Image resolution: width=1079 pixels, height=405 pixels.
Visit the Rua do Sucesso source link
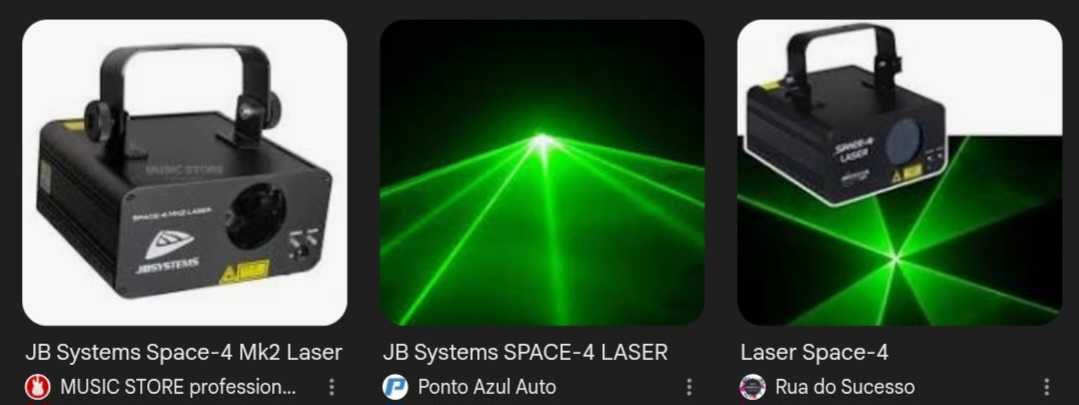click(844, 387)
